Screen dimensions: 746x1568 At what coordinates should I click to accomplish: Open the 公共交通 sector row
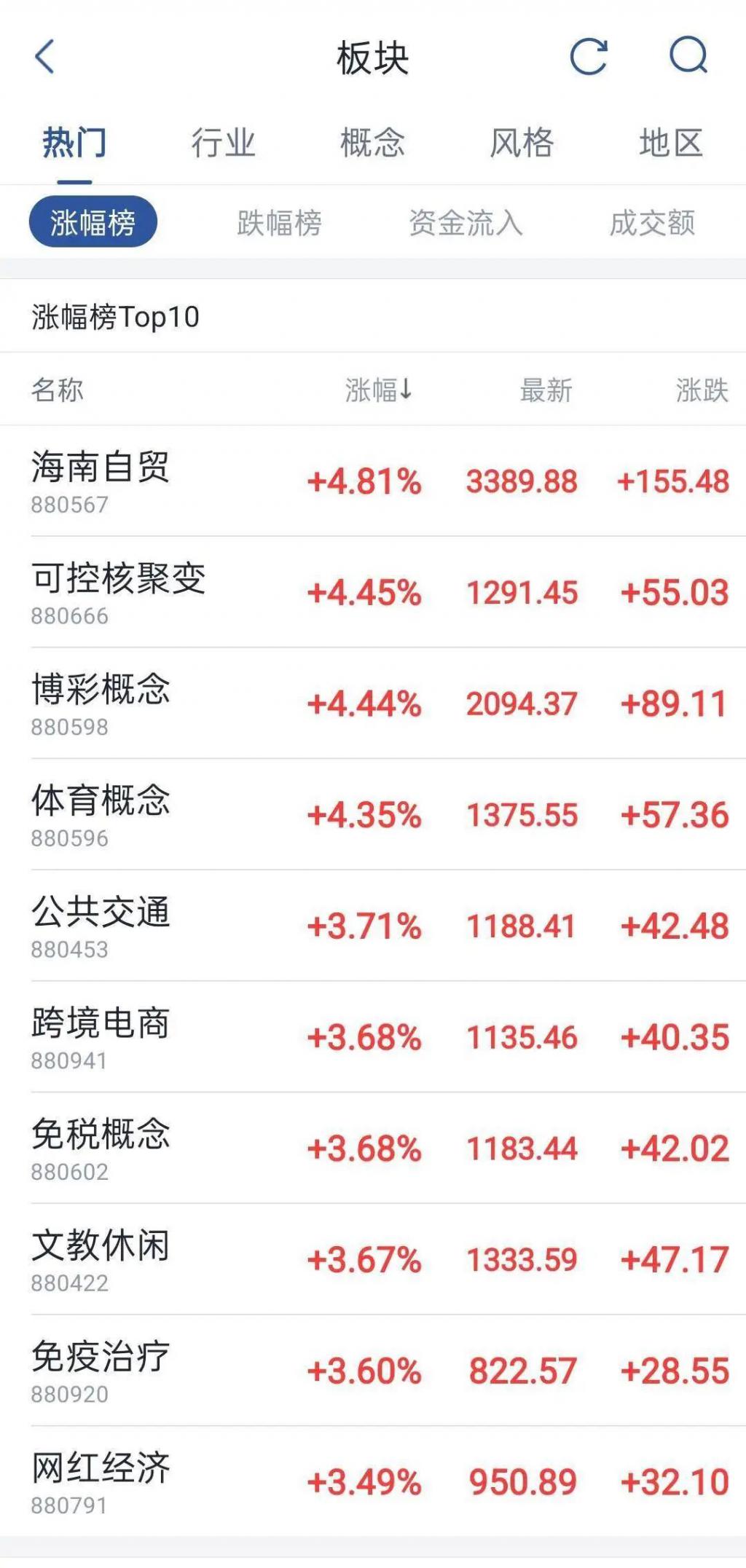point(373,926)
